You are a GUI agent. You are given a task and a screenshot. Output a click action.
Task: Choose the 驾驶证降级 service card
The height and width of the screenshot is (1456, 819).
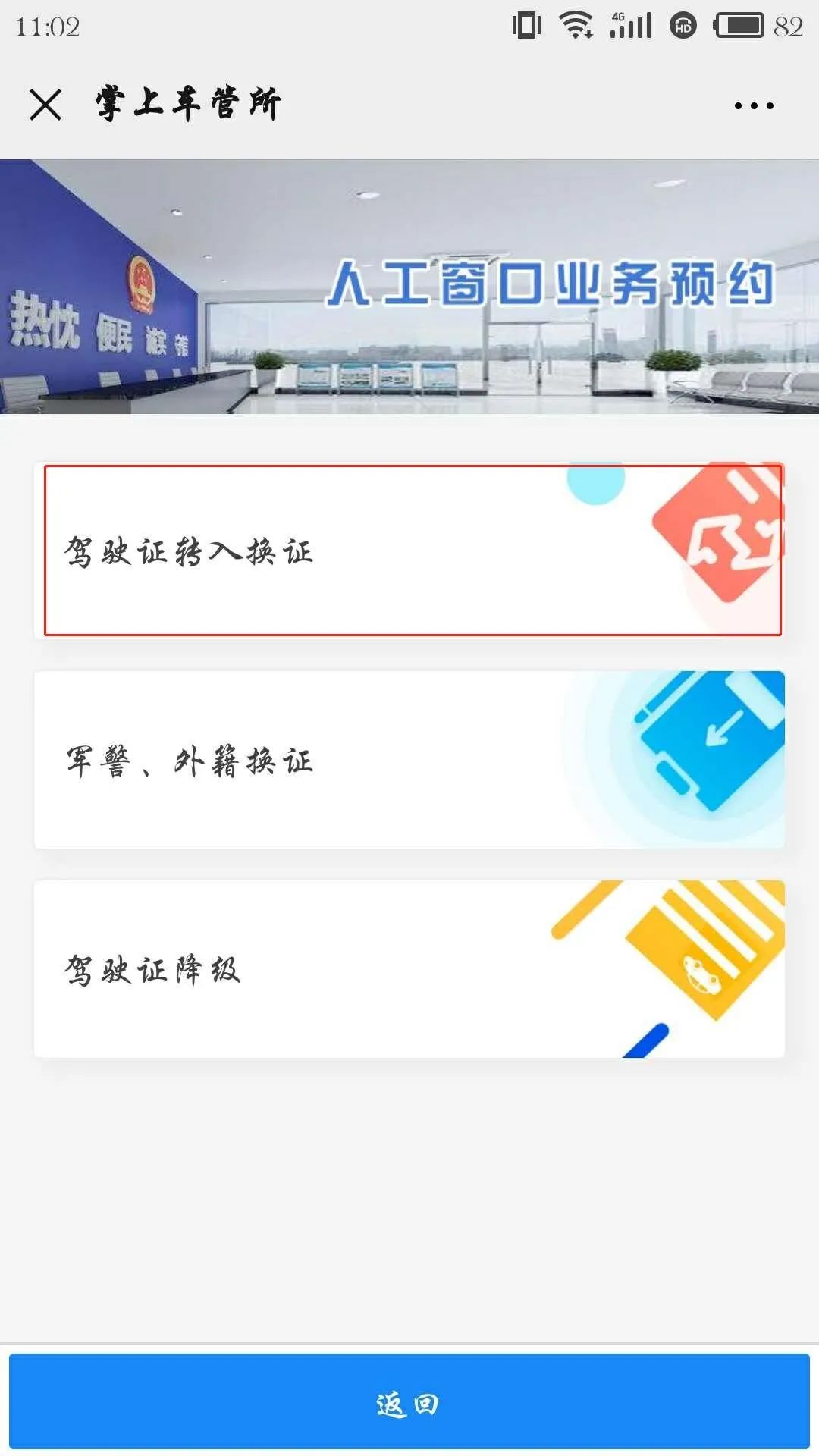point(409,969)
